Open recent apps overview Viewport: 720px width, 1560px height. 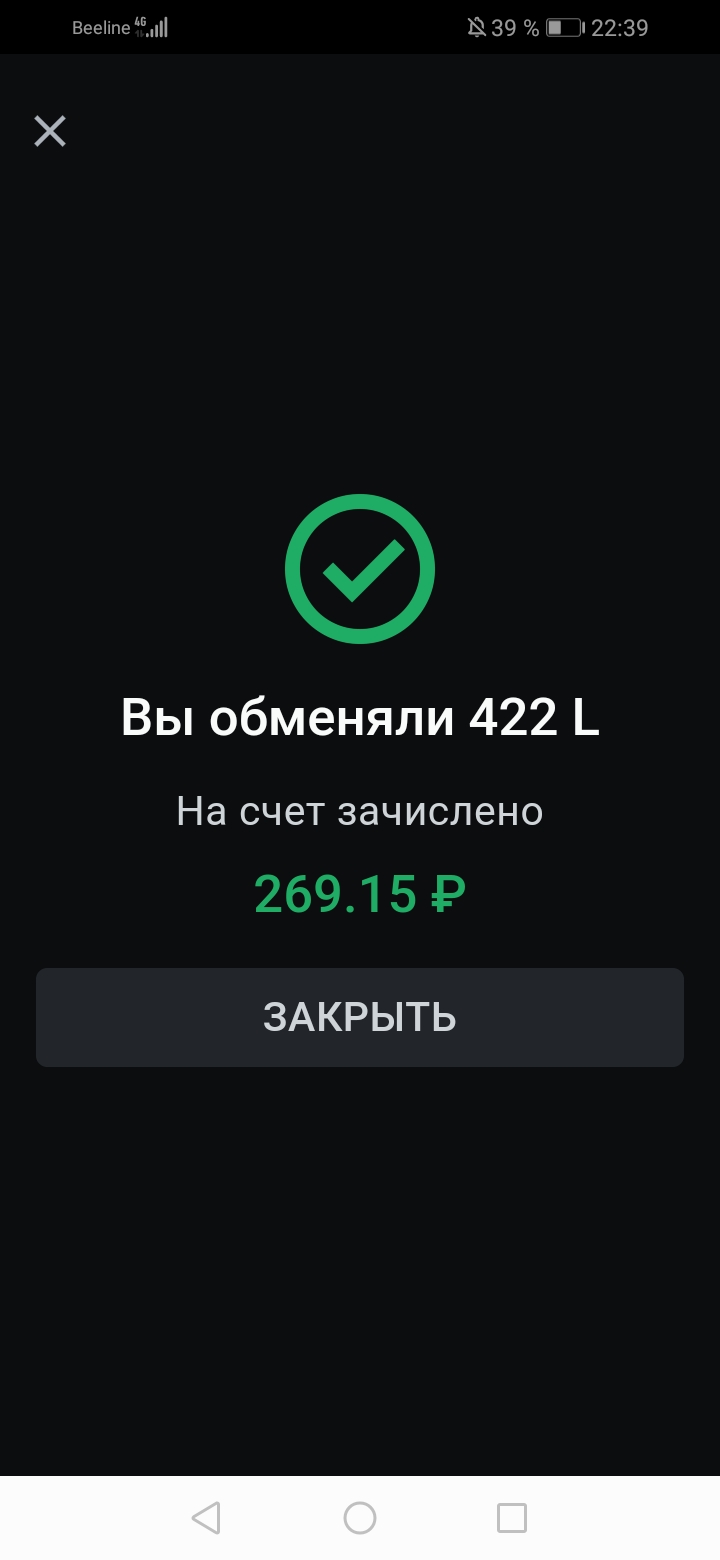(x=512, y=1518)
